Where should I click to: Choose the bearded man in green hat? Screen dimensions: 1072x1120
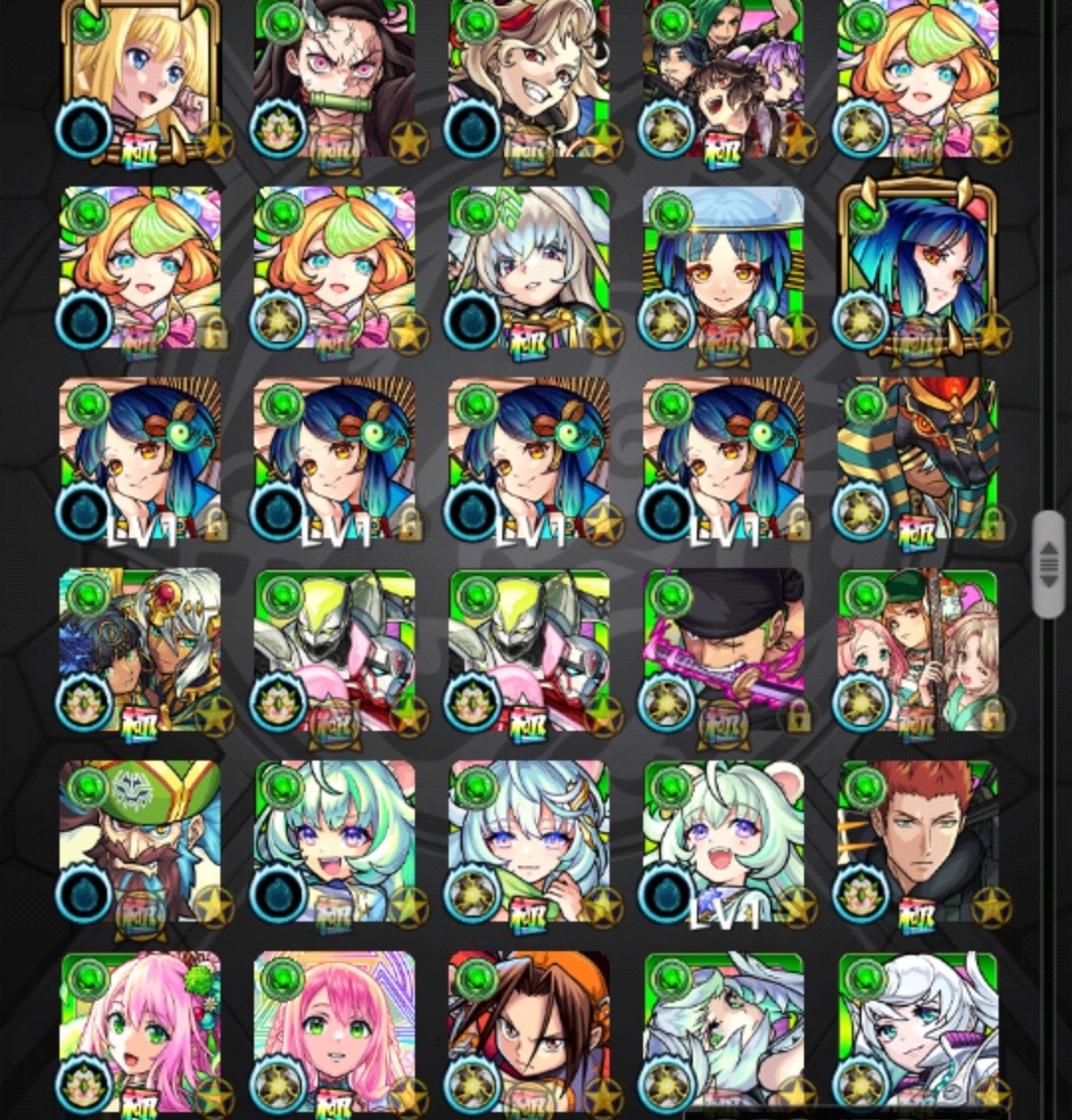(141, 841)
